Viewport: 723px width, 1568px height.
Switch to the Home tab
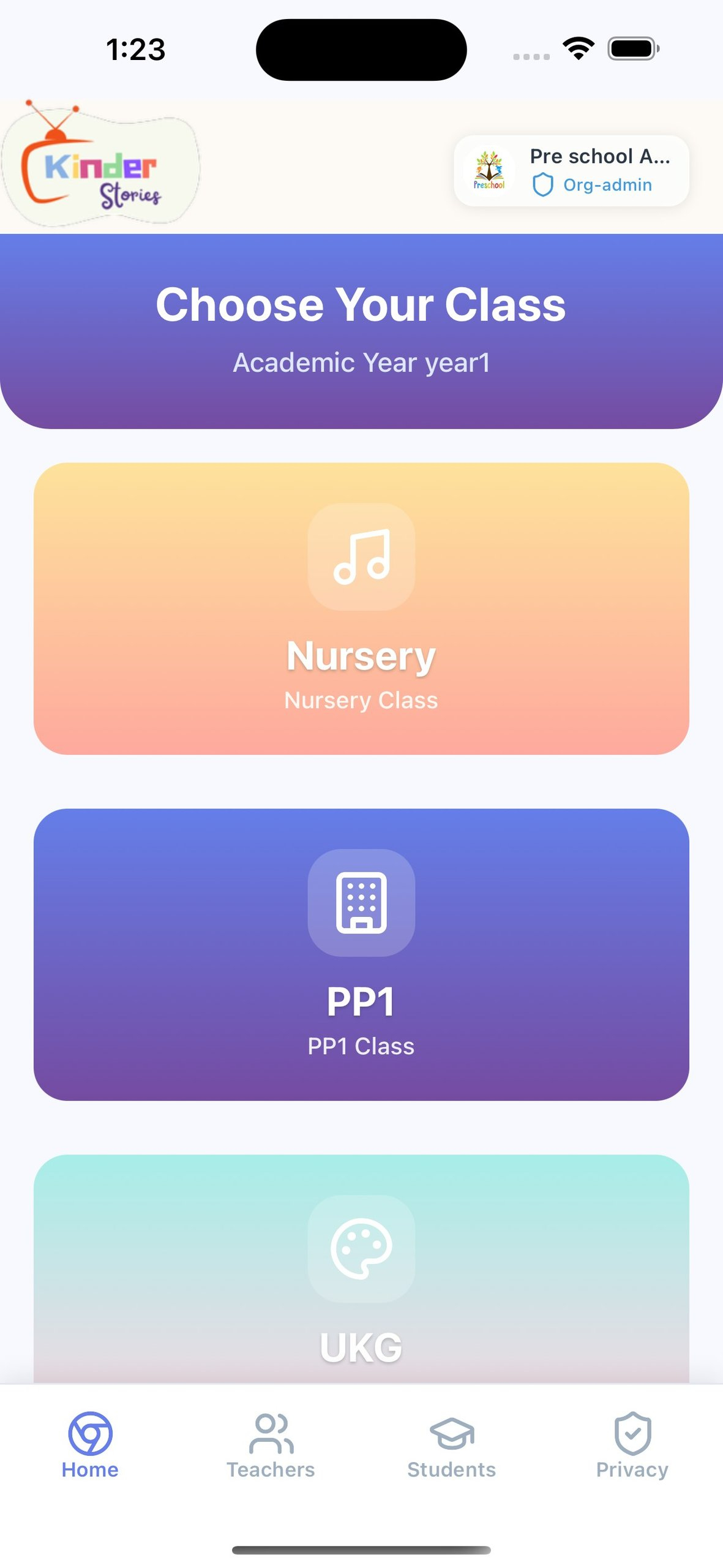(x=90, y=1445)
